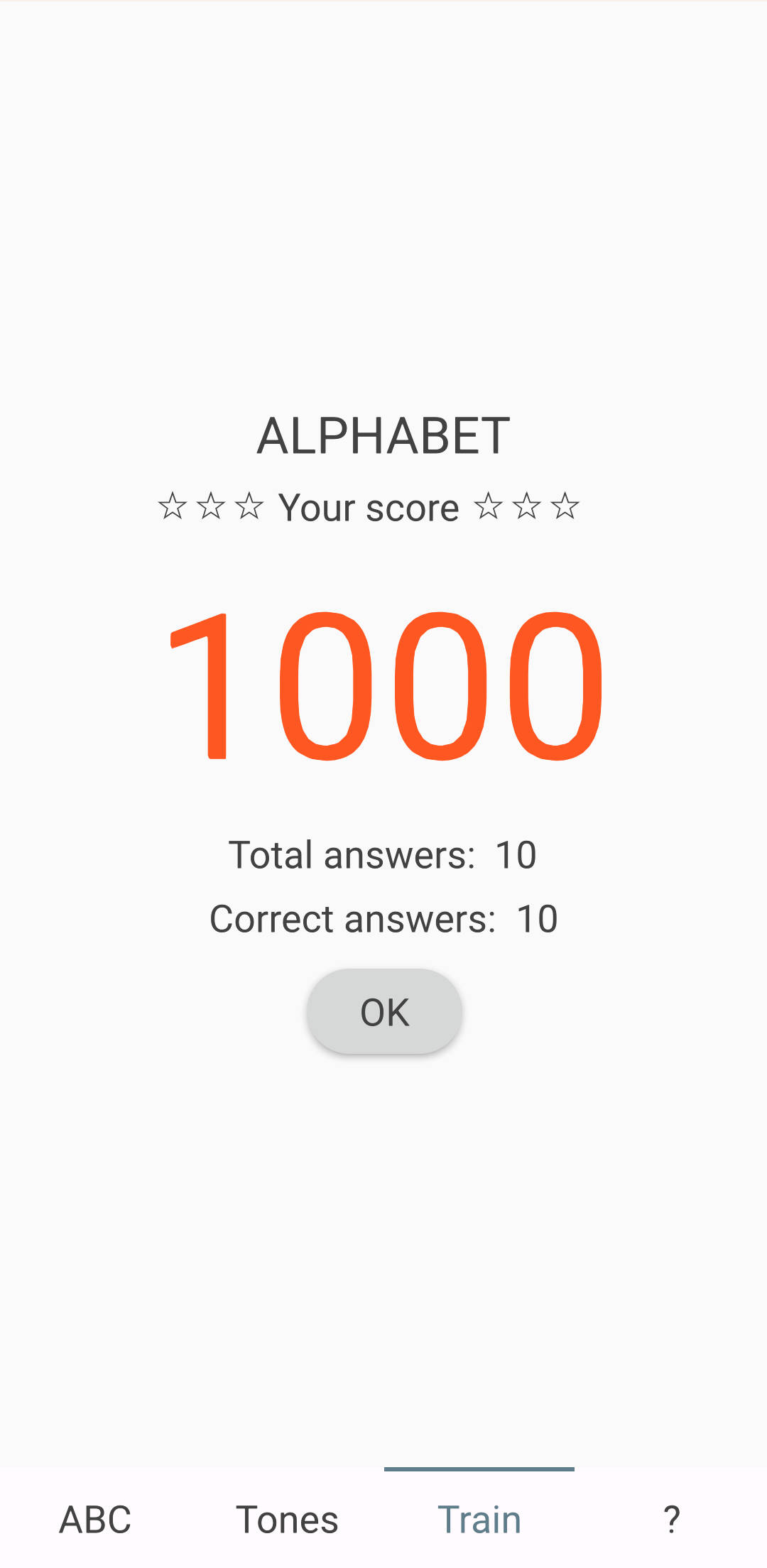Screen dimensions: 767x1568
Task: Open the Tones tab
Action: point(287,1520)
